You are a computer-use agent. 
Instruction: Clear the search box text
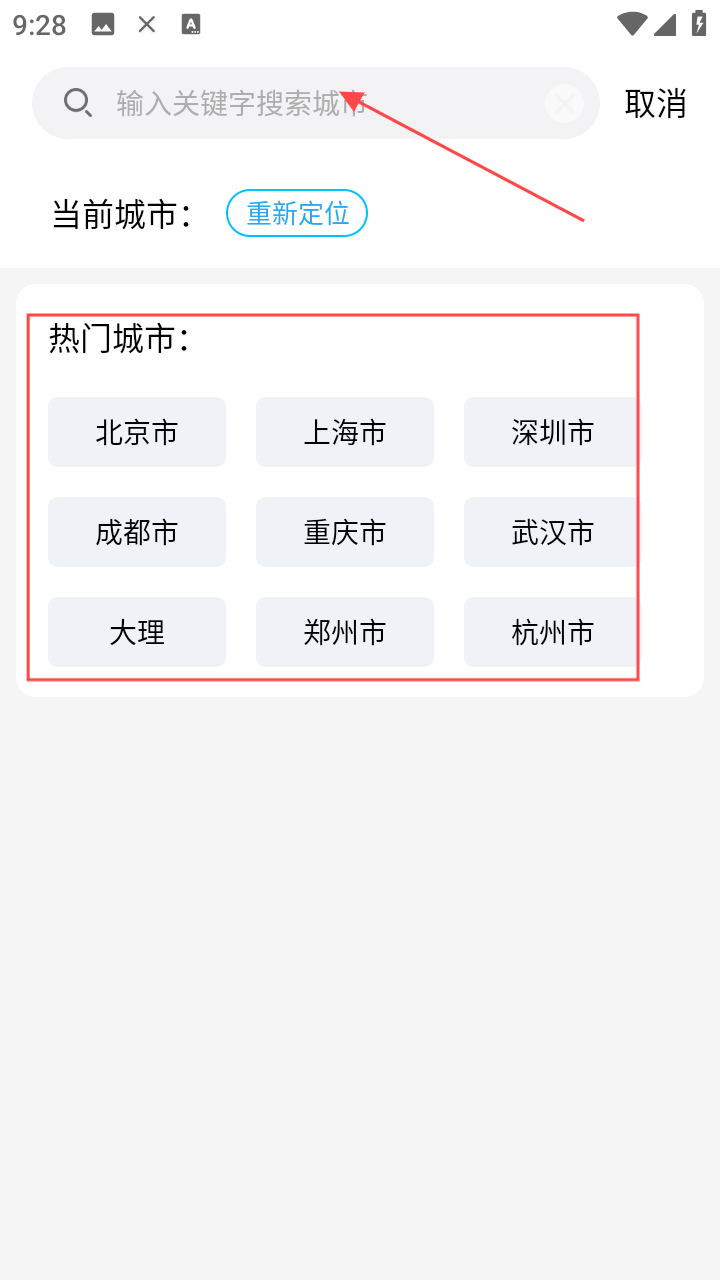pos(564,103)
